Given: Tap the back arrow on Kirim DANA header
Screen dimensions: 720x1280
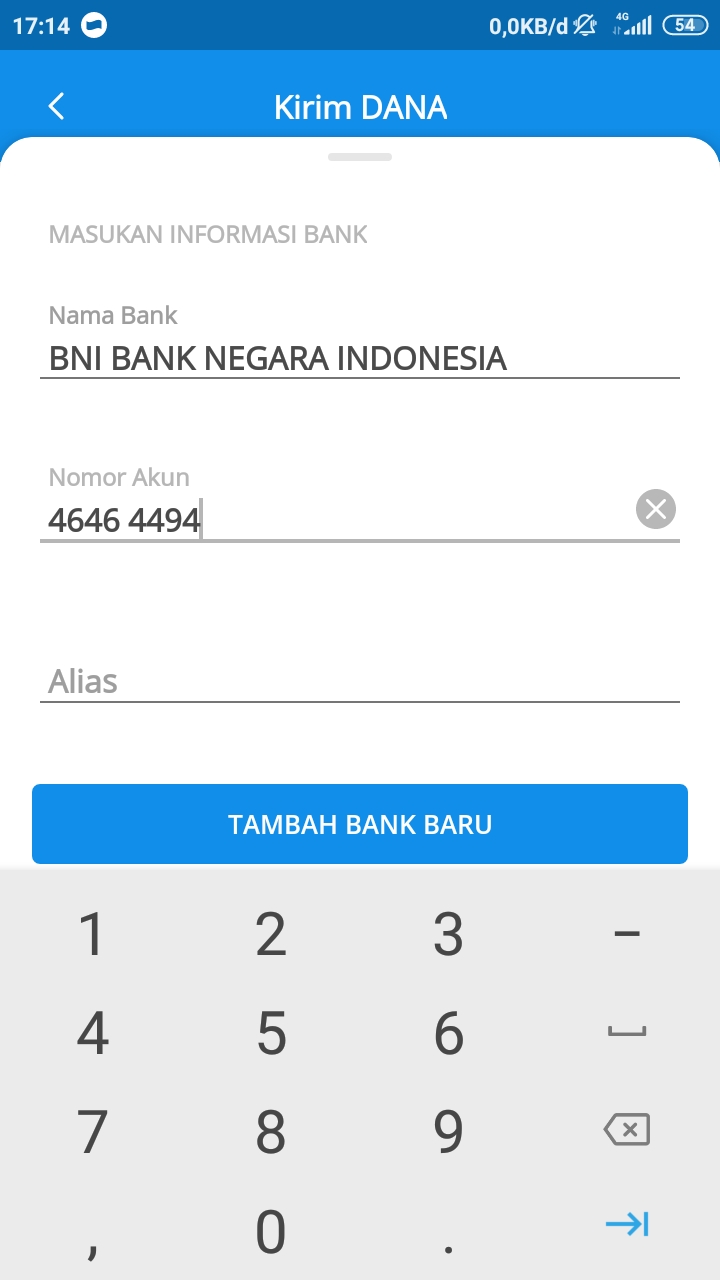Looking at the screenshot, I should (55, 105).
